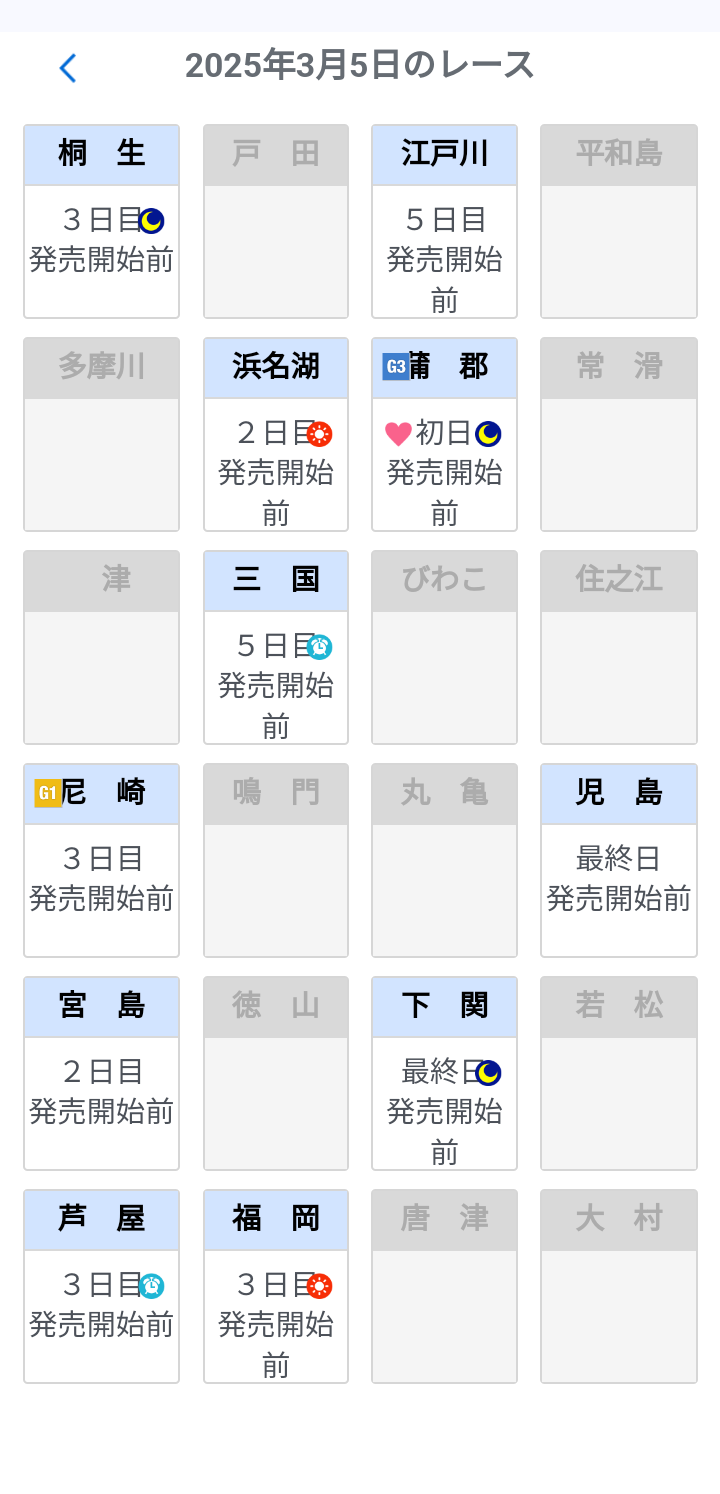Go back using the blue arrow
Image resolution: width=720 pixels, height=1494 pixels.
(67, 68)
